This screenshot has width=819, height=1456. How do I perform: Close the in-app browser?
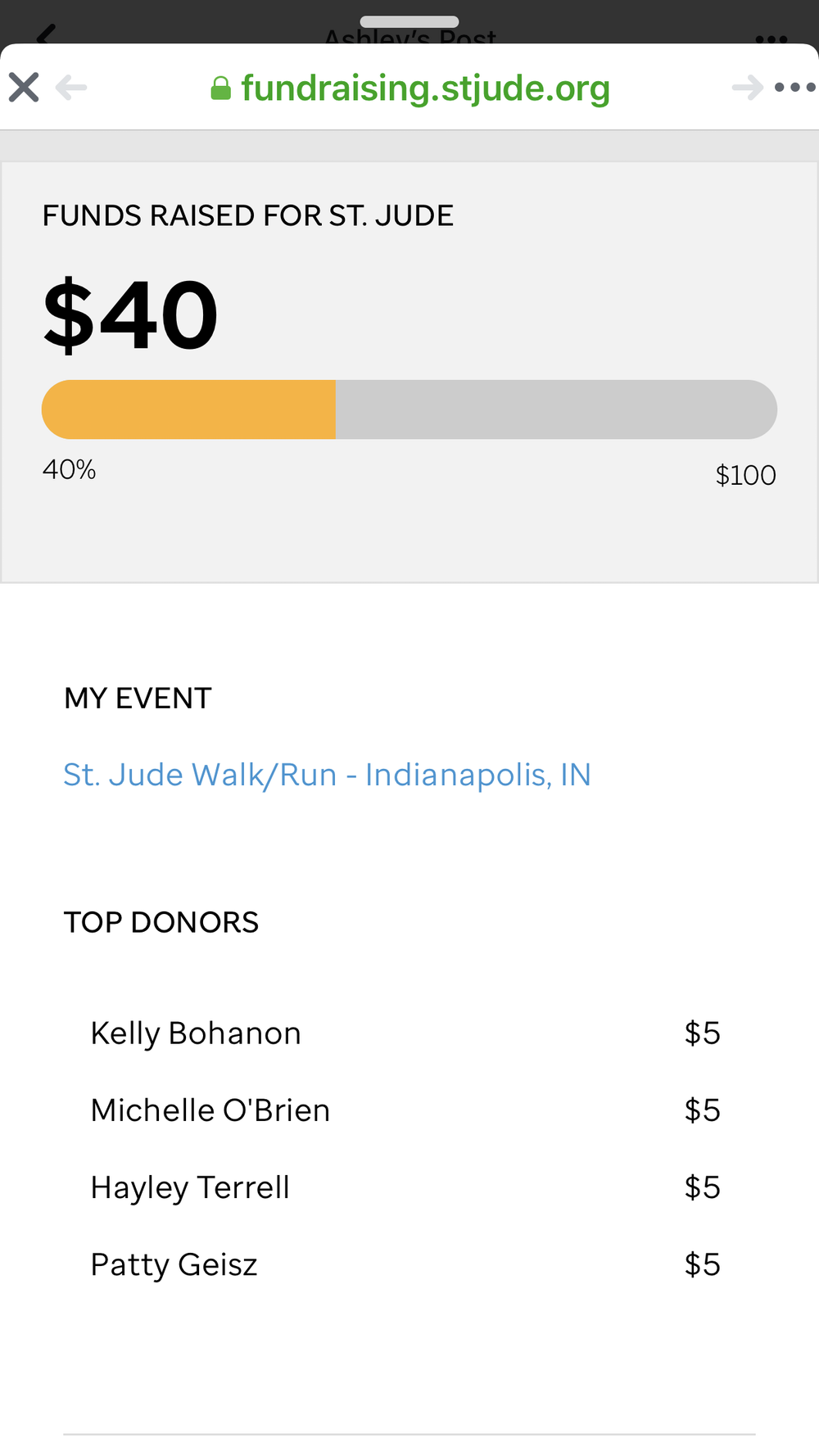24,87
